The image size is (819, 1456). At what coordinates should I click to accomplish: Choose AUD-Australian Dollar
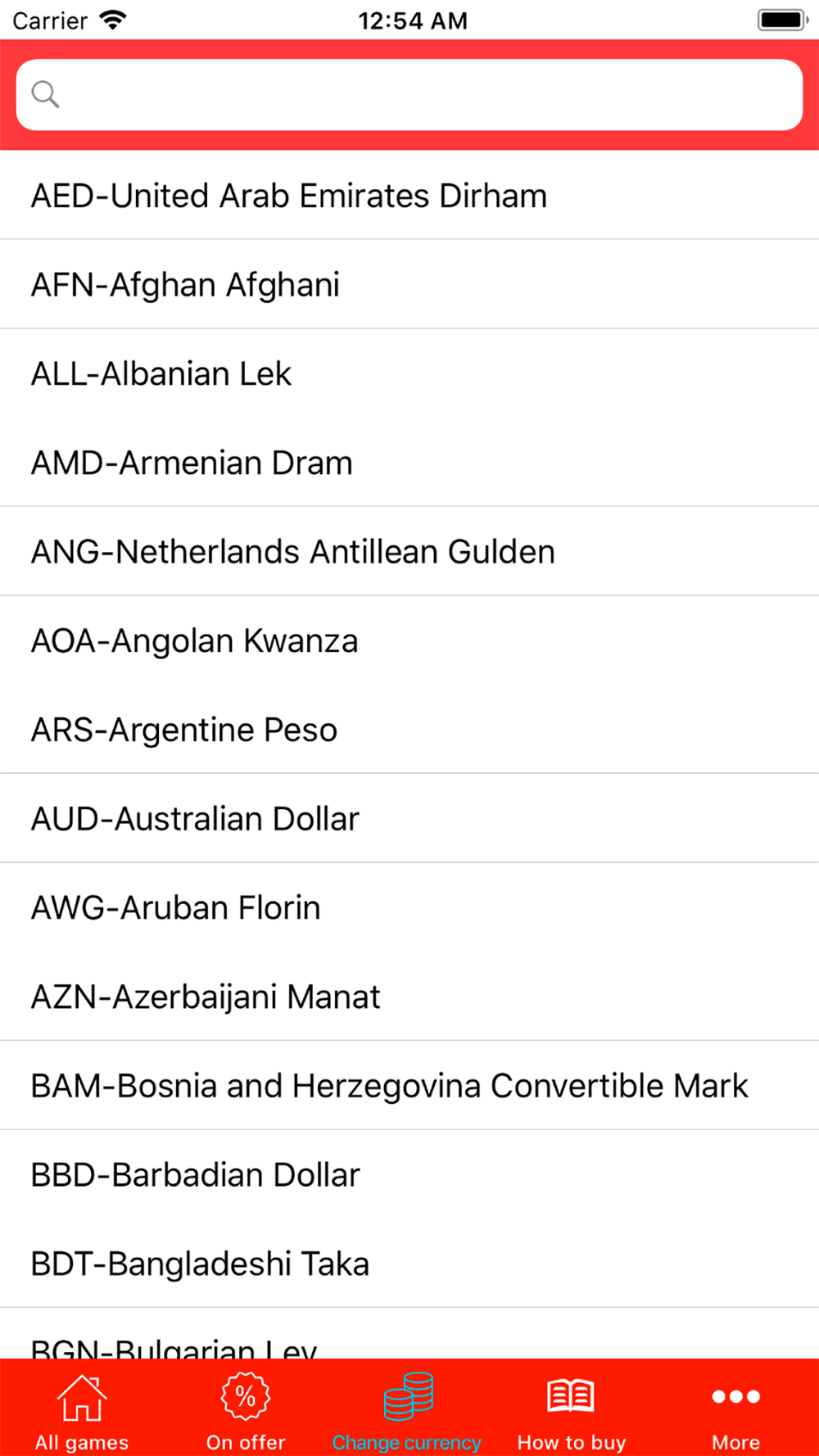coord(409,819)
